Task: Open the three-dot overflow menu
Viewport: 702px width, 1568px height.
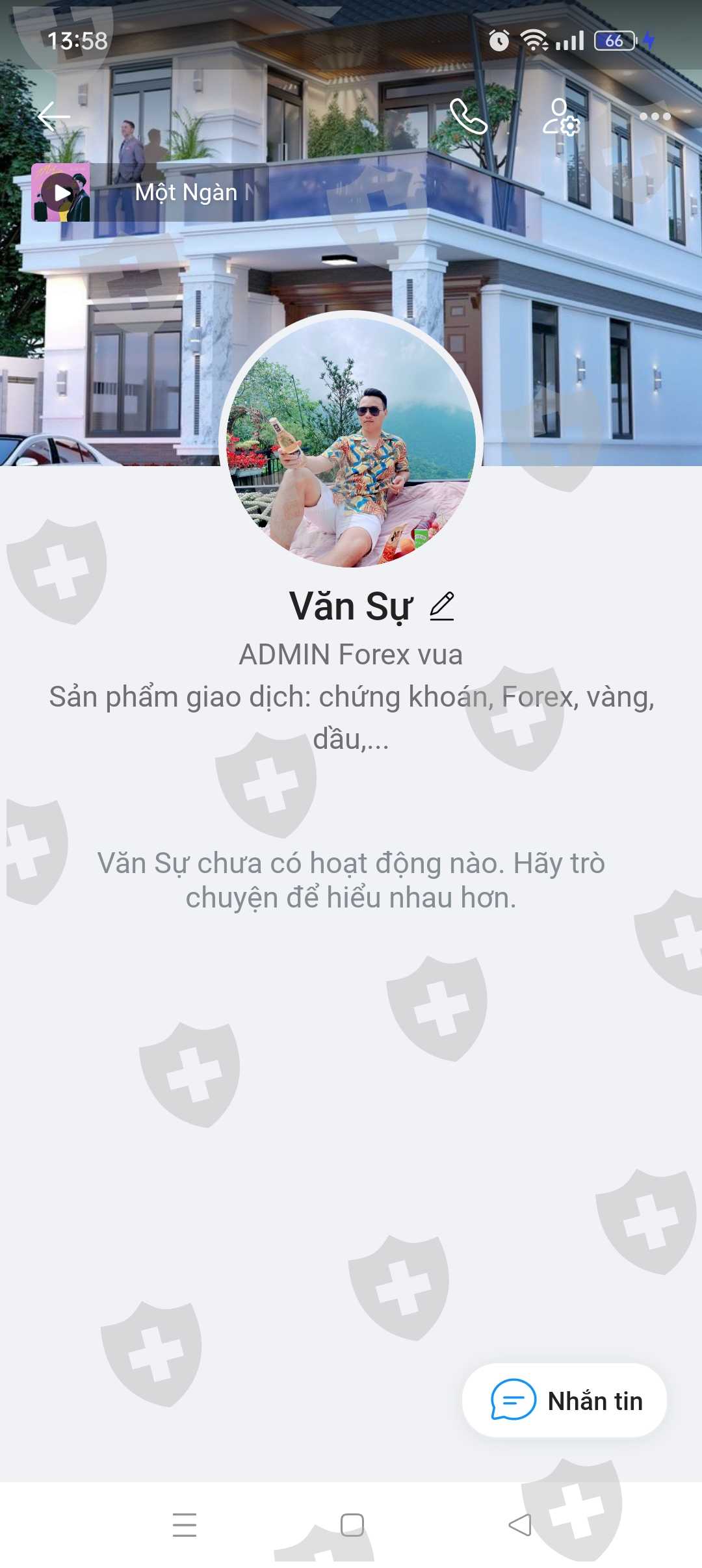Action: 655,117
